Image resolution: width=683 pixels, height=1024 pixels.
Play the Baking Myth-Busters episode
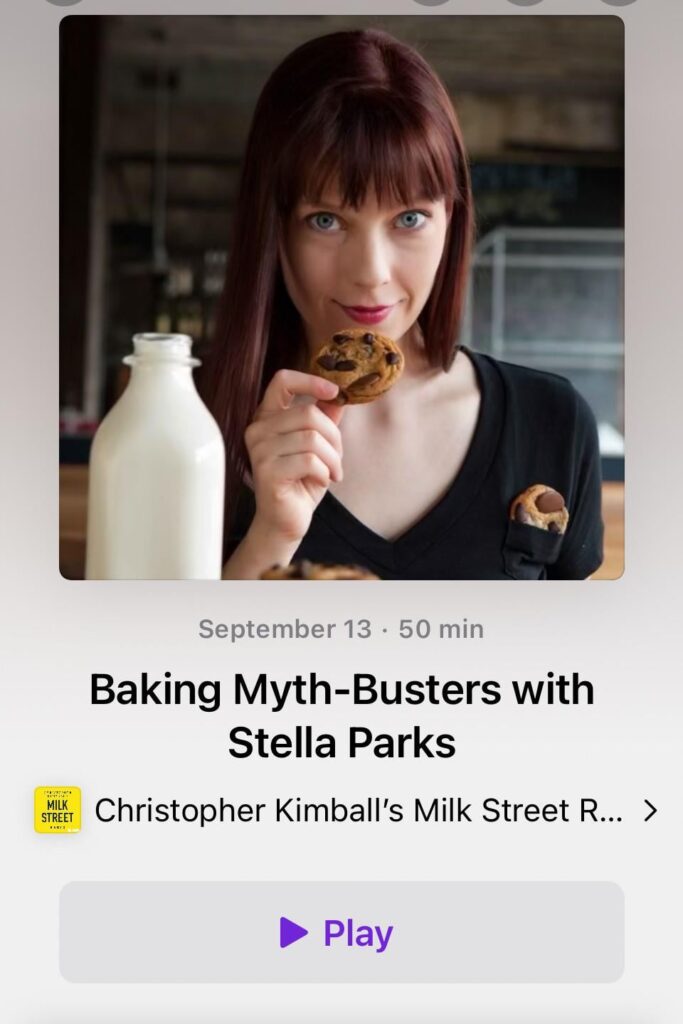(341, 932)
